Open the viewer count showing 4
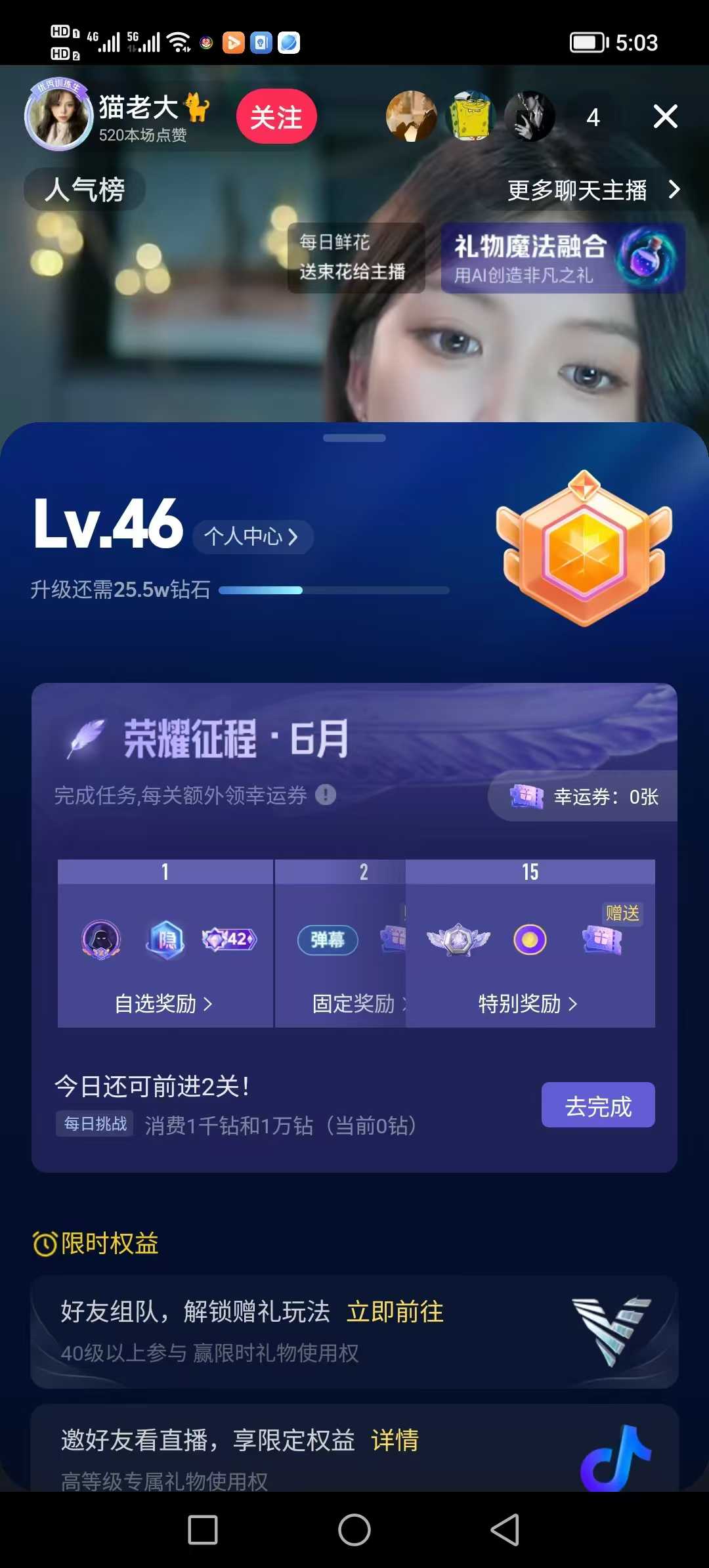Image resolution: width=709 pixels, height=1568 pixels. [x=593, y=118]
